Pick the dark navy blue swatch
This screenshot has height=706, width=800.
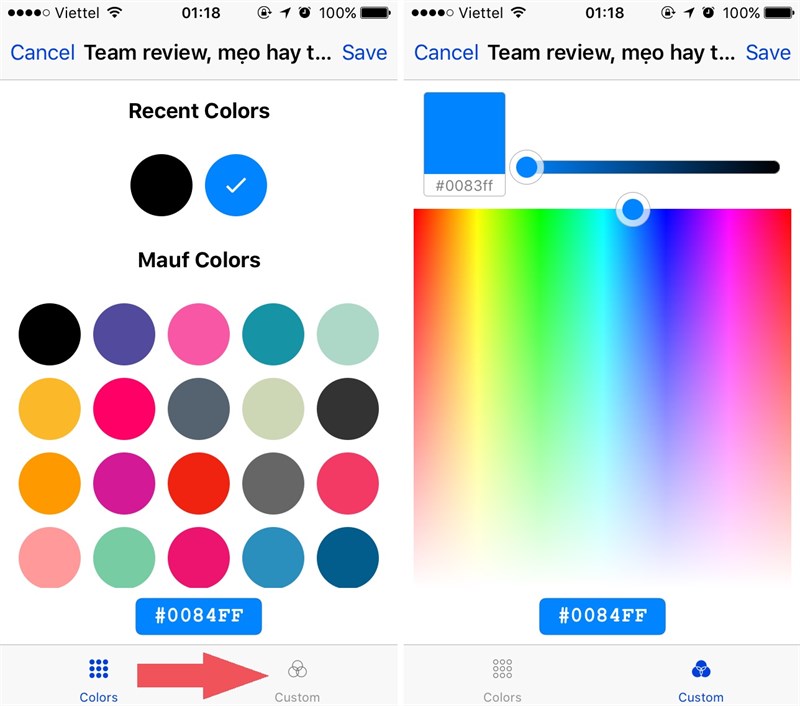pyautogui.click(x=348, y=557)
